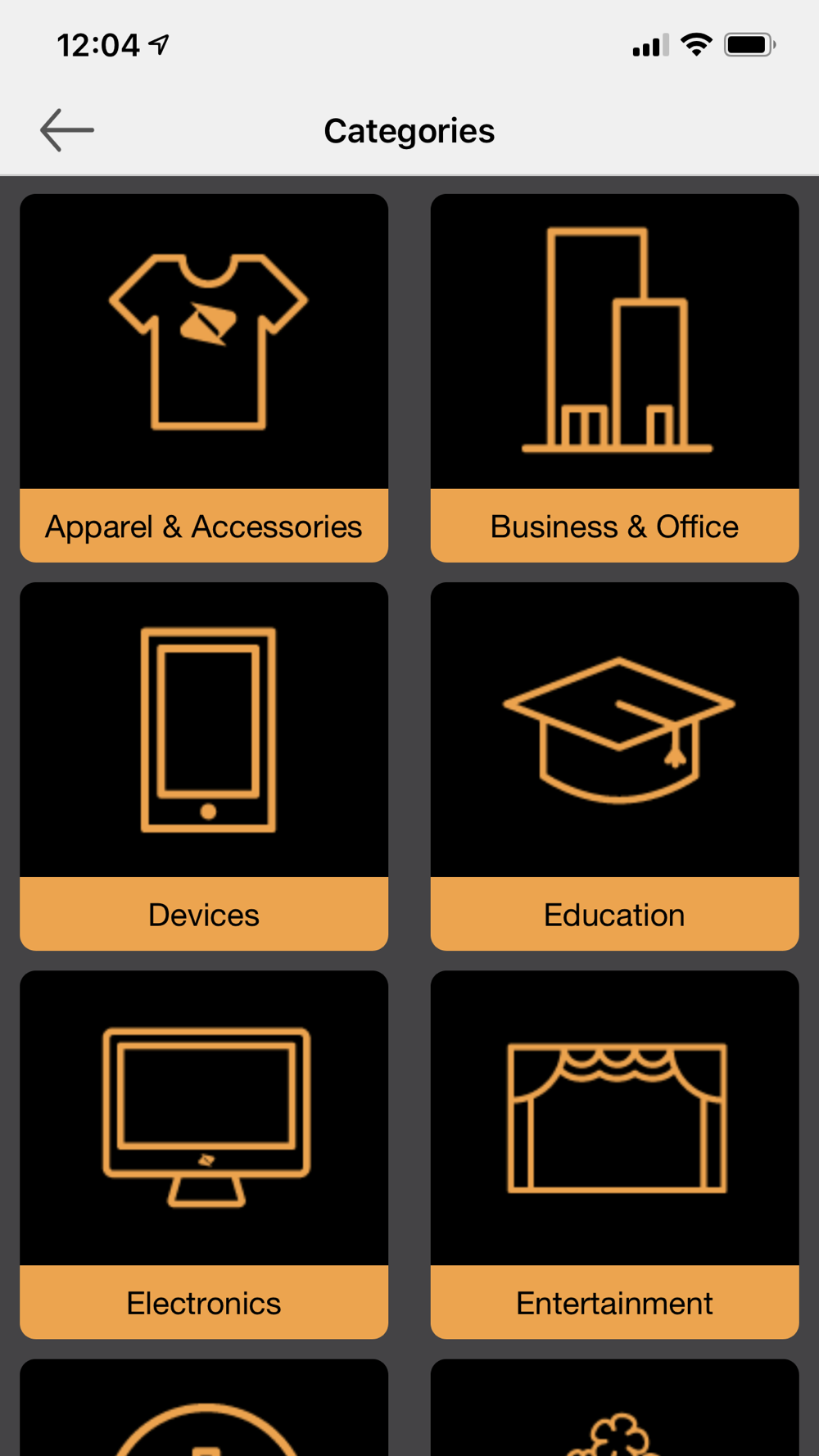View the Electronics category
This screenshot has width=819, height=1456.
204,1155
